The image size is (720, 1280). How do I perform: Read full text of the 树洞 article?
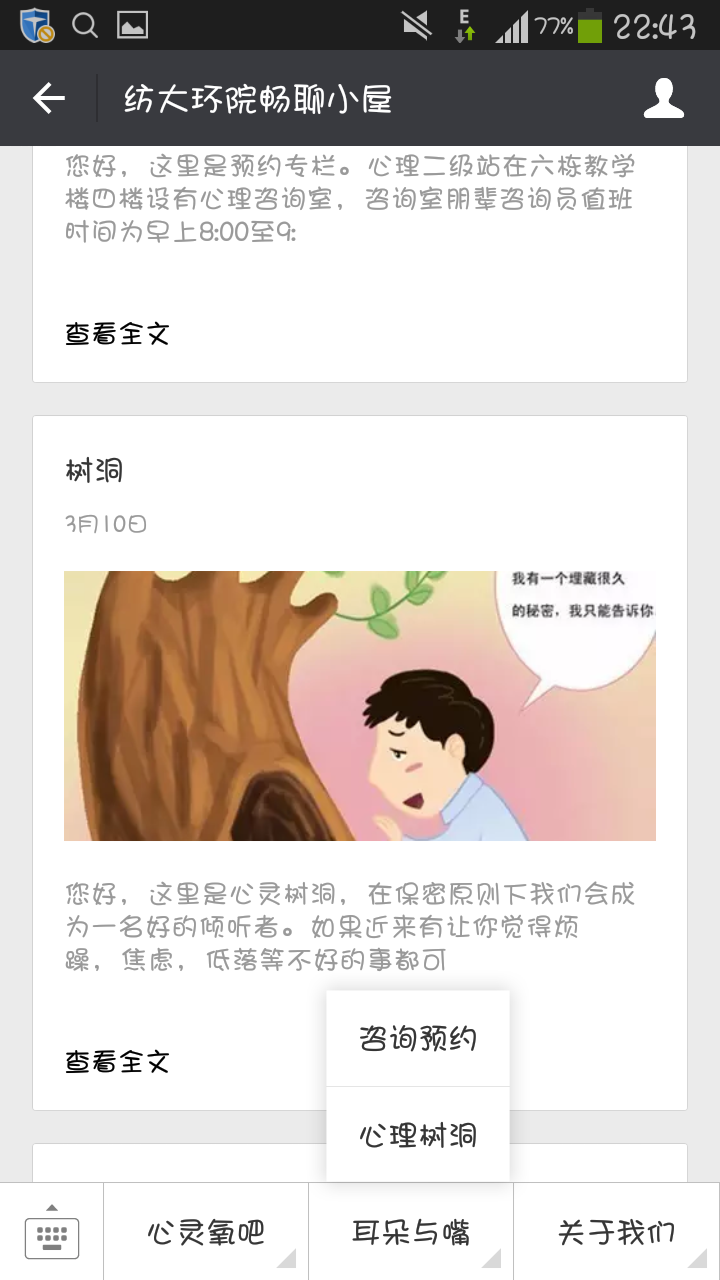pyautogui.click(x=118, y=1062)
